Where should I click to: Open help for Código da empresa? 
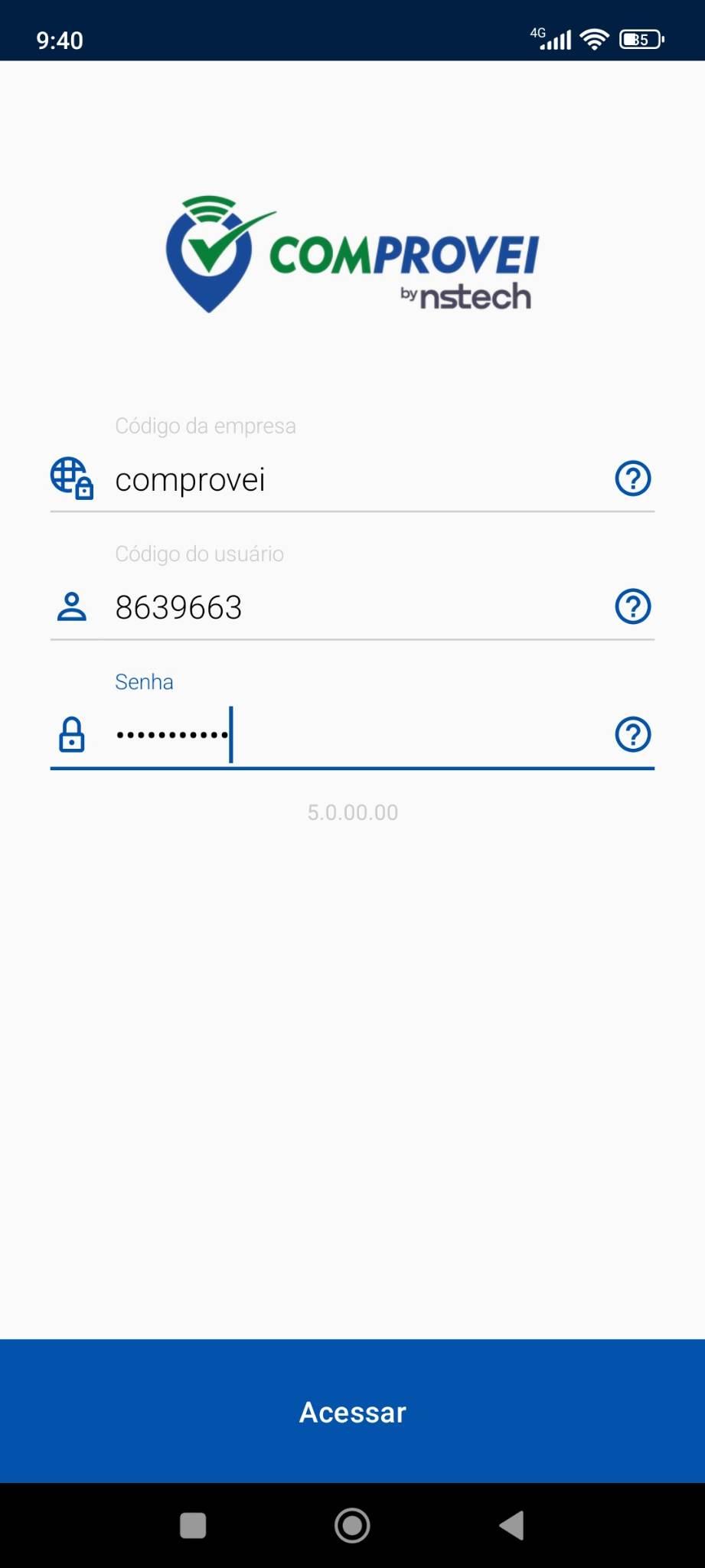[632, 479]
